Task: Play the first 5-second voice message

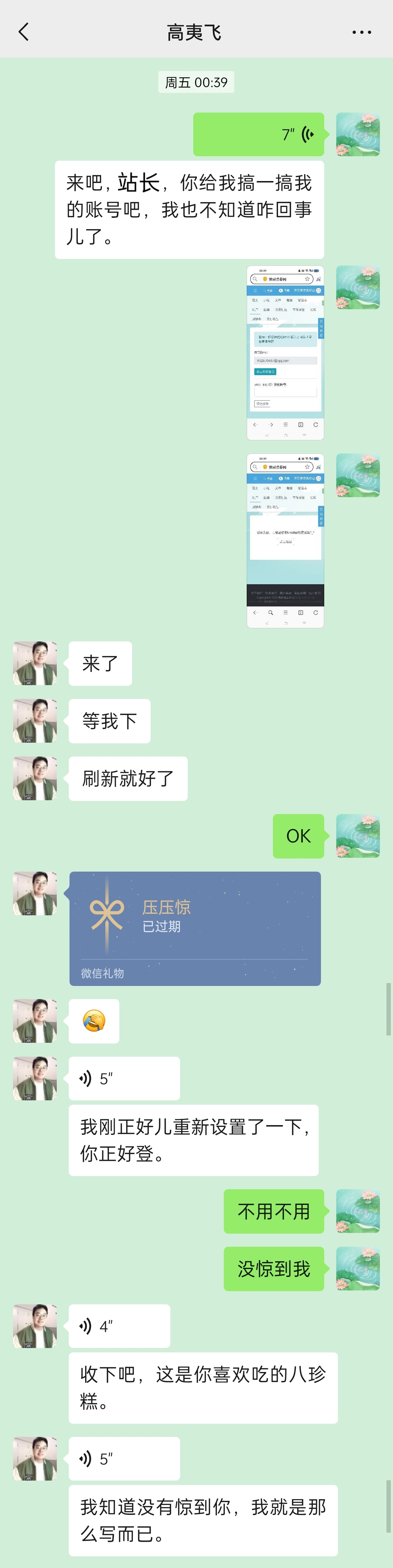Action: pyautogui.click(x=124, y=1078)
